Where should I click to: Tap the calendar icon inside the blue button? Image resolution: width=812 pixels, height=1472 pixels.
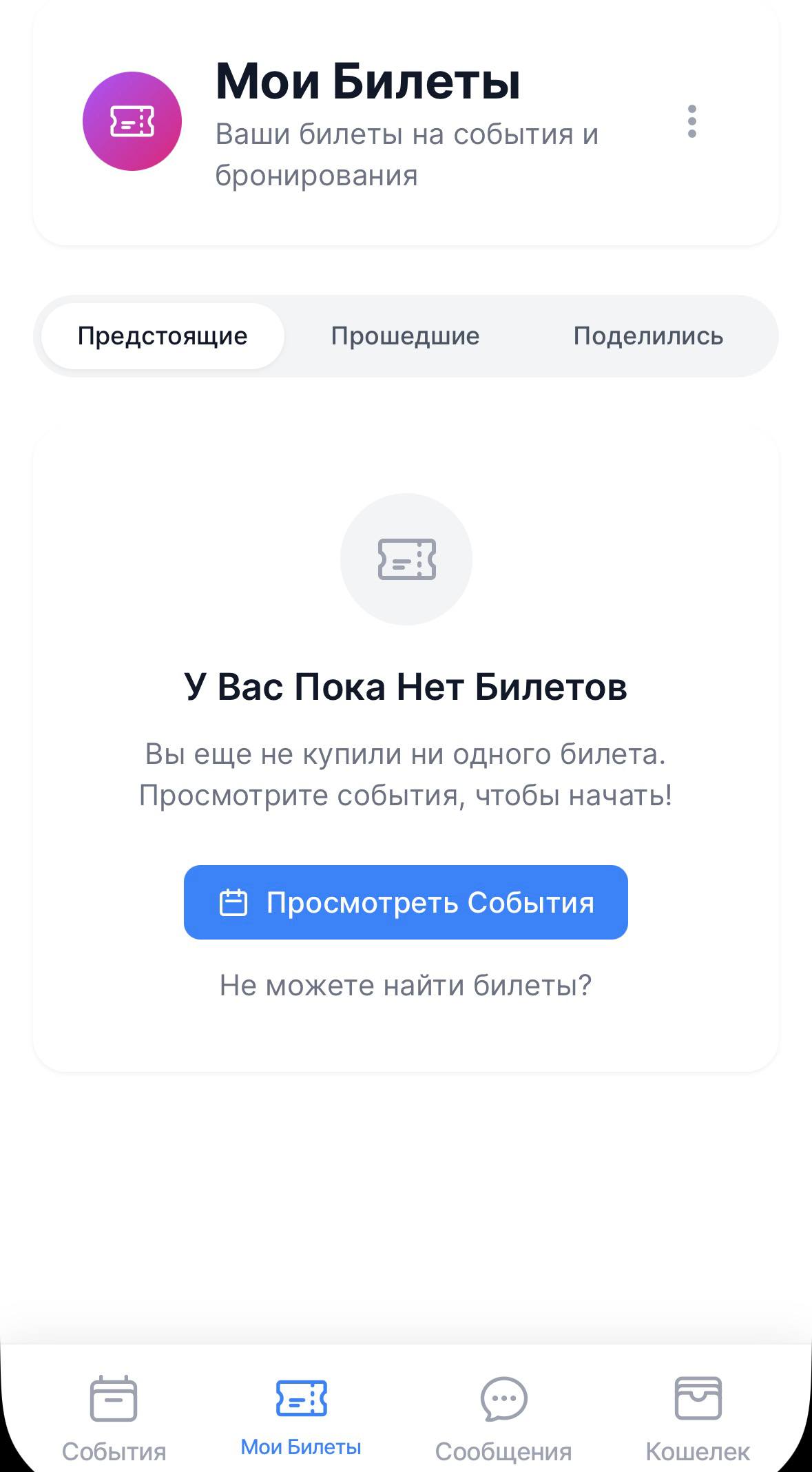click(x=233, y=902)
